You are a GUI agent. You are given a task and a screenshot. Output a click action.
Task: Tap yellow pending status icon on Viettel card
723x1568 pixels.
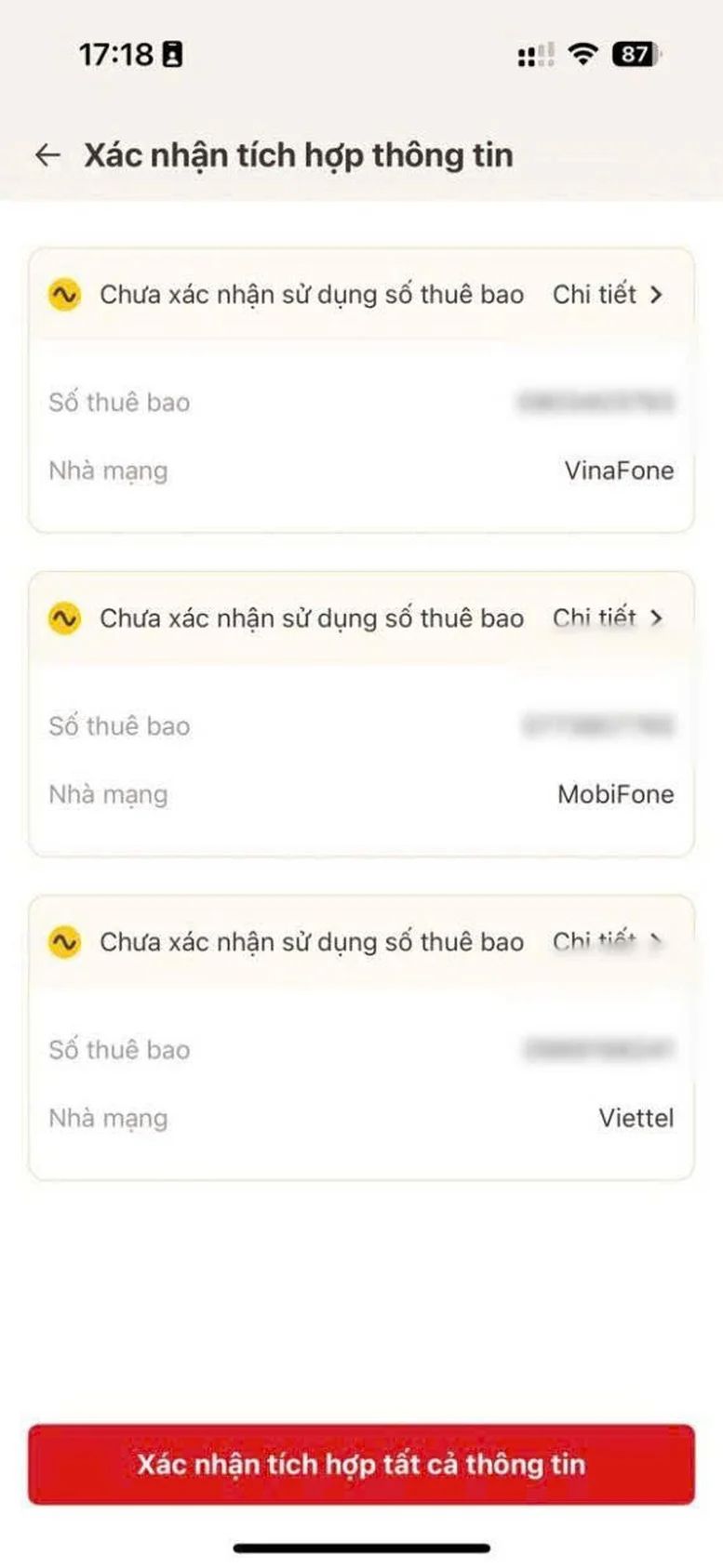[65, 941]
